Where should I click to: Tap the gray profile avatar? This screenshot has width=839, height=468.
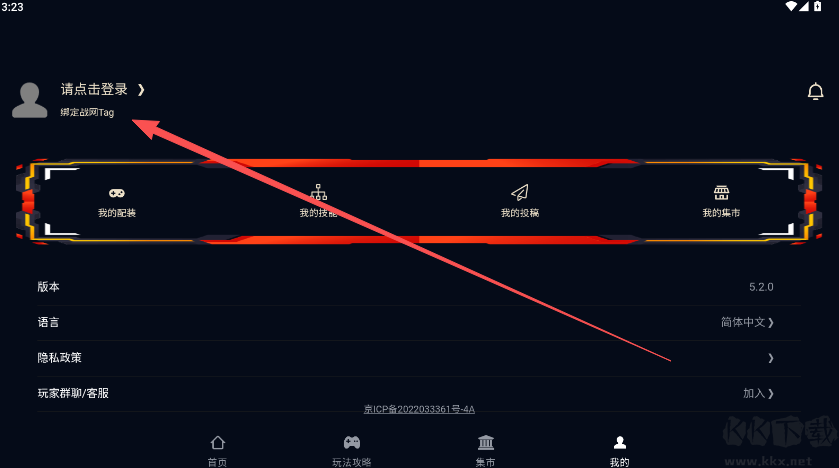coord(29,100)
